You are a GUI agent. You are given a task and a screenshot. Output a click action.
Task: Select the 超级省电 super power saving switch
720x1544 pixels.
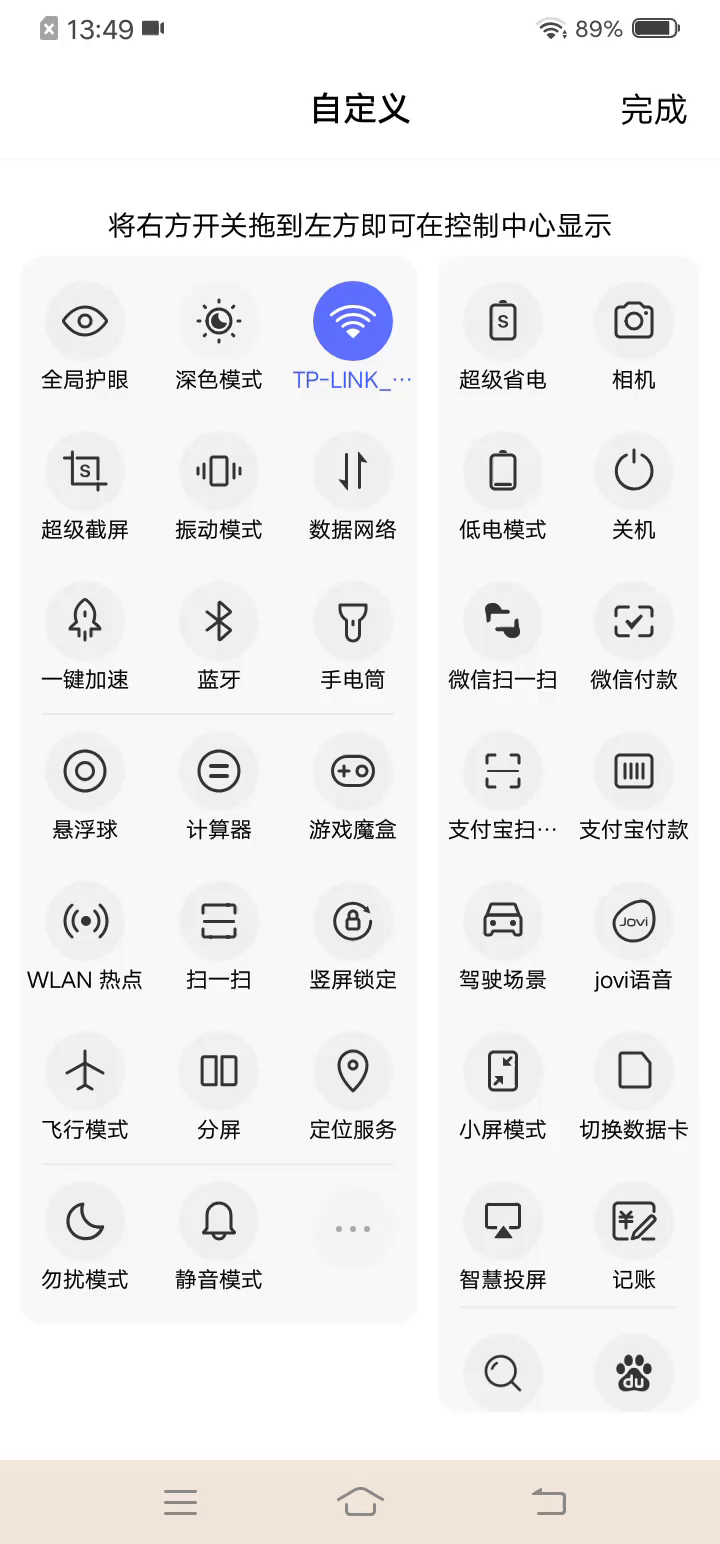(x=503, y=322)
